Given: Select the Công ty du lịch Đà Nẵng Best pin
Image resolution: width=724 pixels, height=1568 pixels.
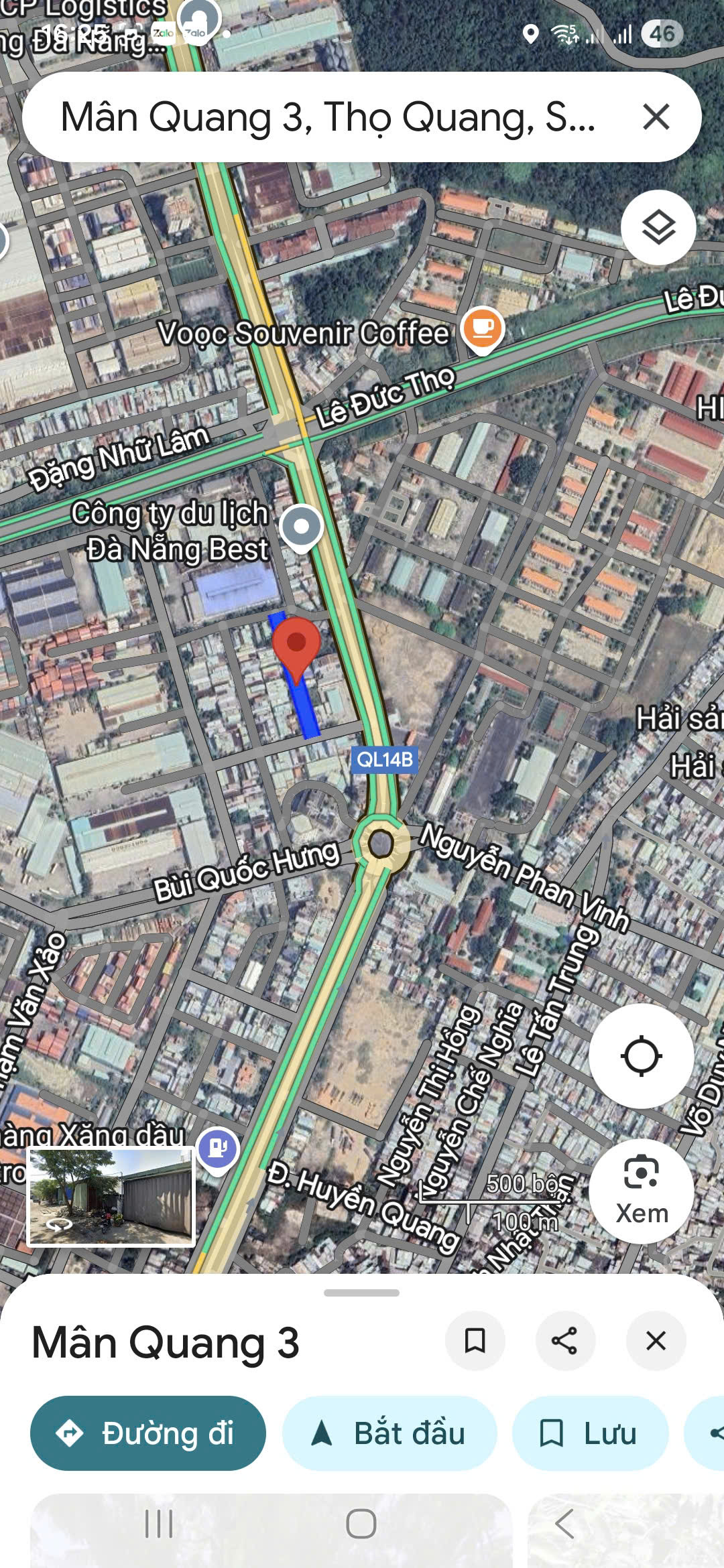Looking at the screenshot, I should click(302, 528).
